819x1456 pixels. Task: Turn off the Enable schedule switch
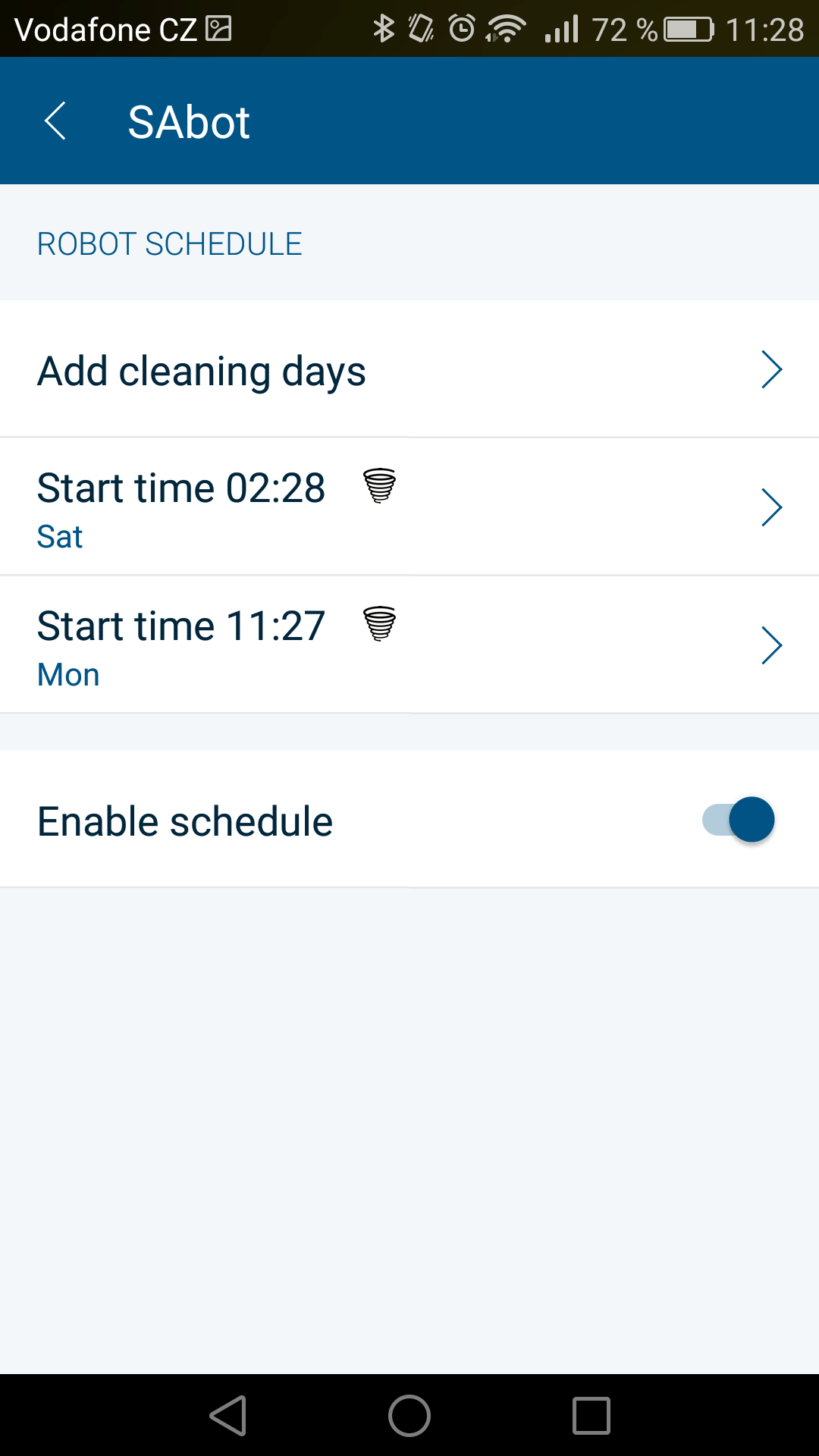coord(738,820)
